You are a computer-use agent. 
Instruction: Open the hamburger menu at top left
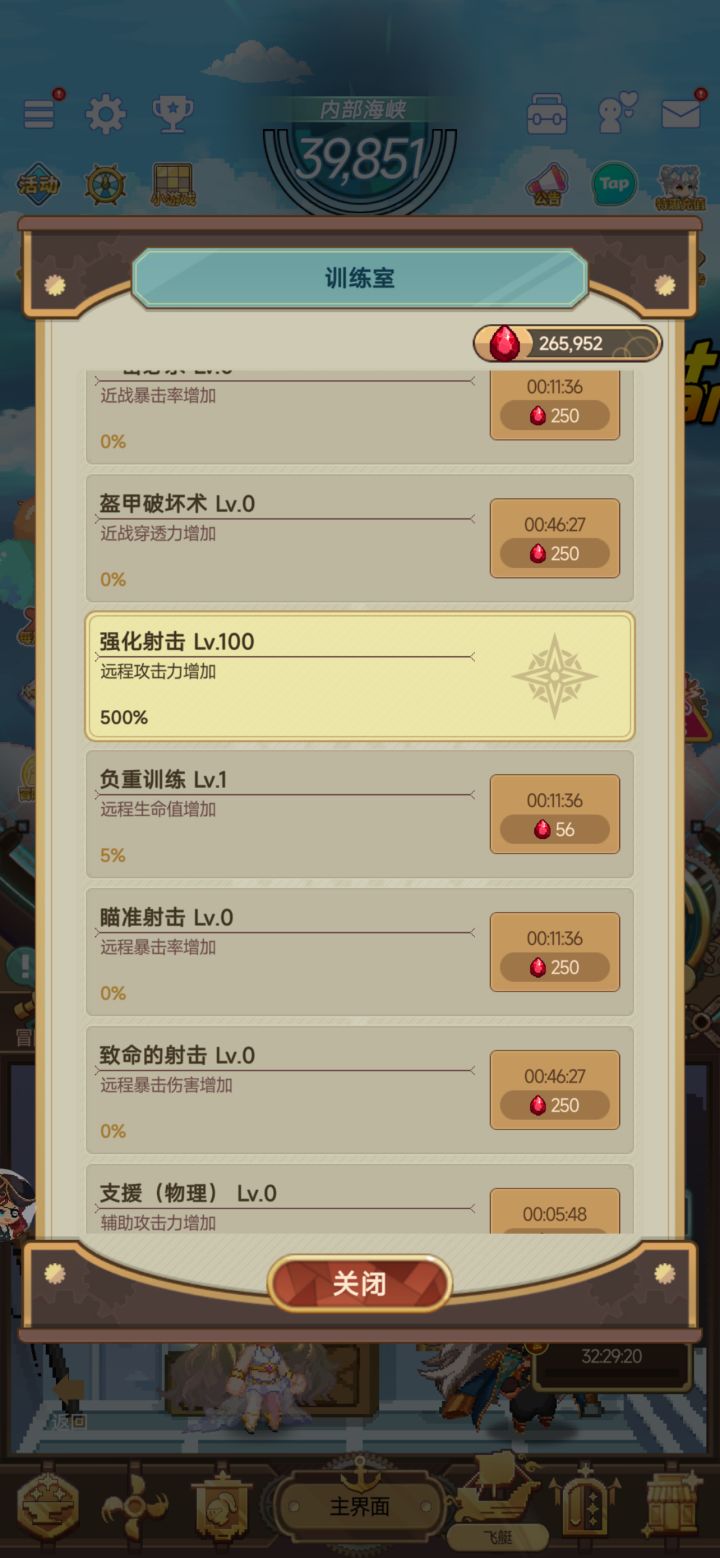coord(40,113)
